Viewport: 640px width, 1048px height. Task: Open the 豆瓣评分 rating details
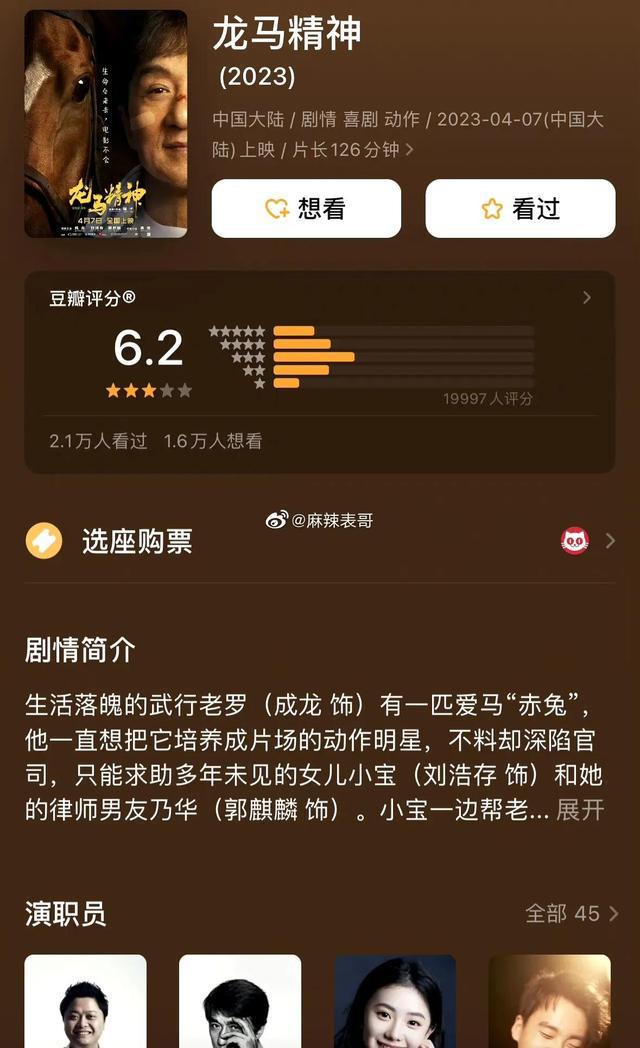587,297
